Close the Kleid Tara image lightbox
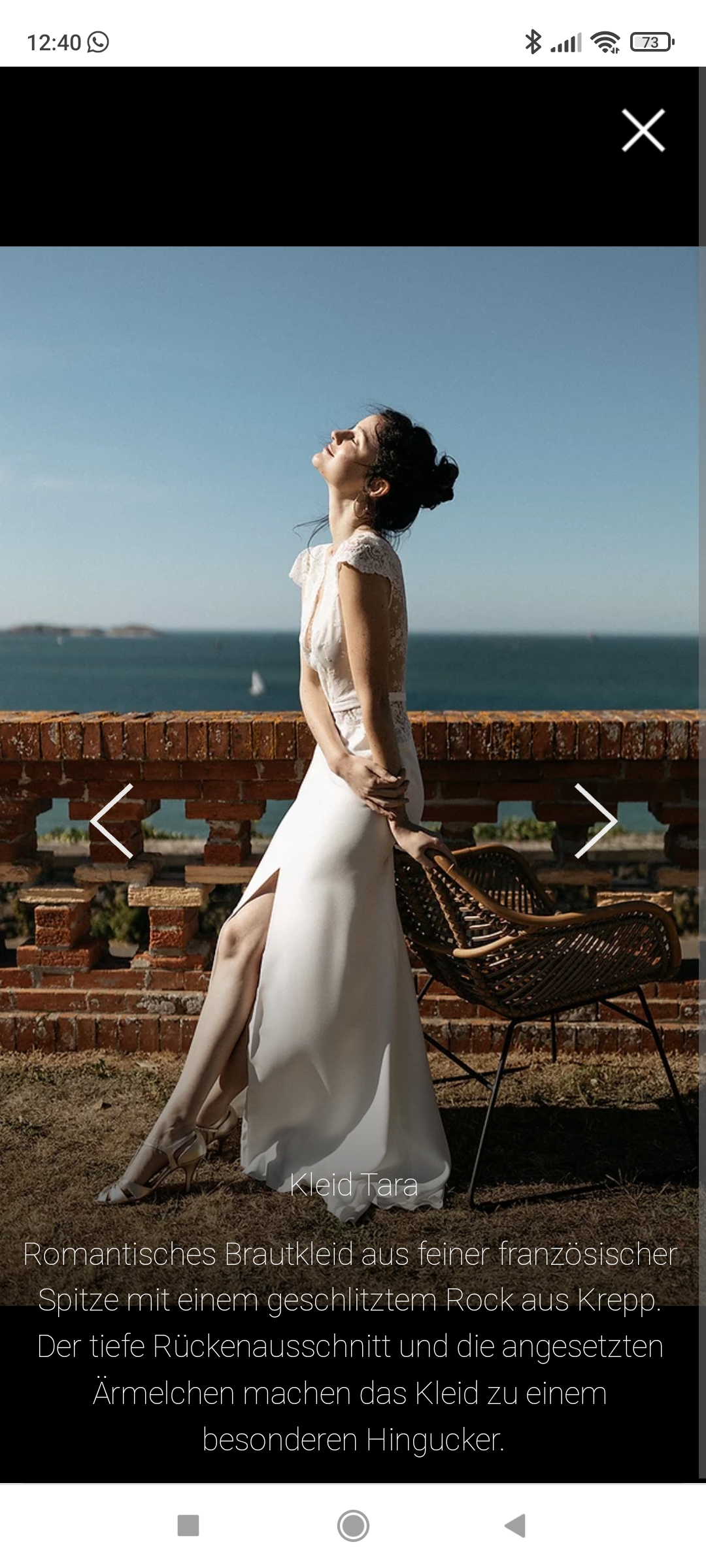This screenshot has width=706, height=1568. pos(643,131)
